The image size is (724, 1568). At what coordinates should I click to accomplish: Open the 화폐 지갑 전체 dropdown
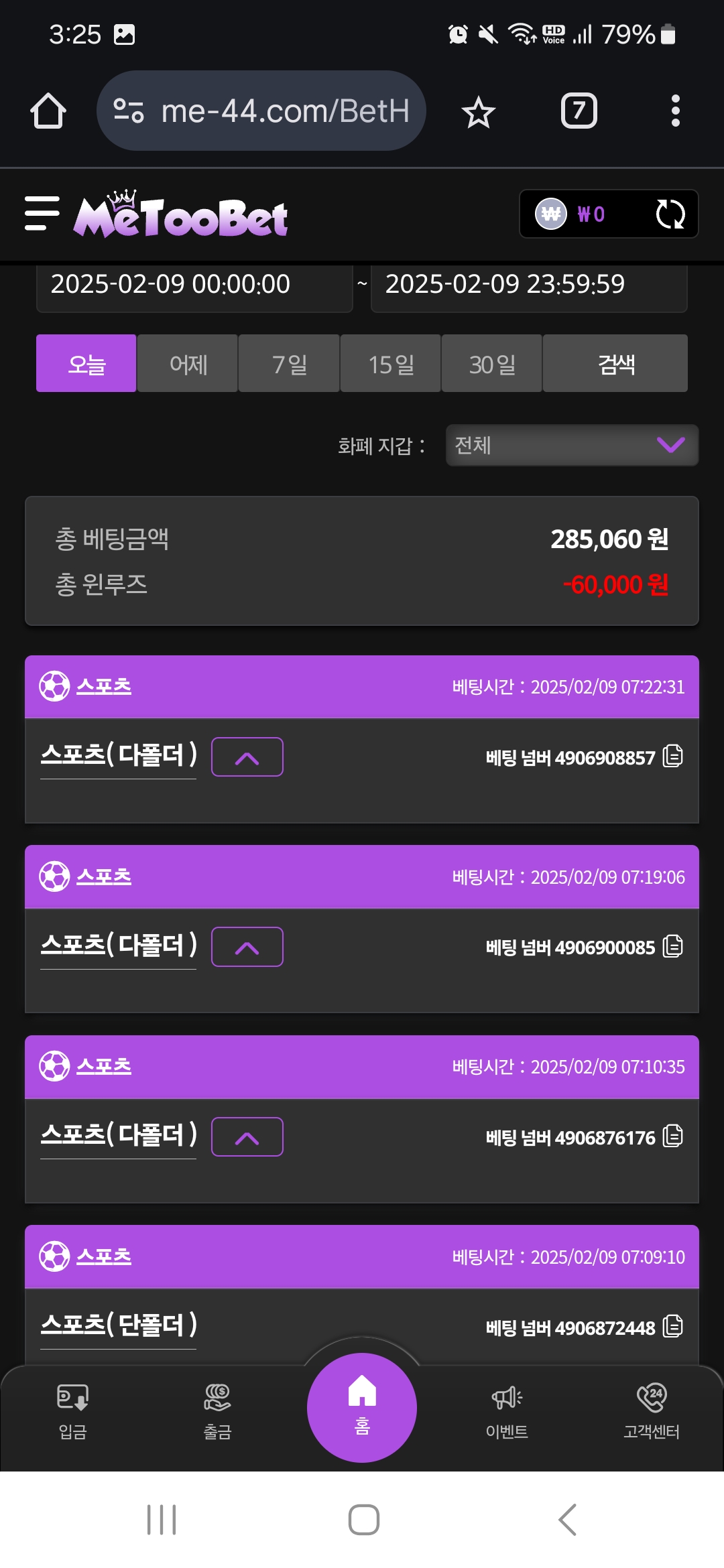tap(572, 445)
